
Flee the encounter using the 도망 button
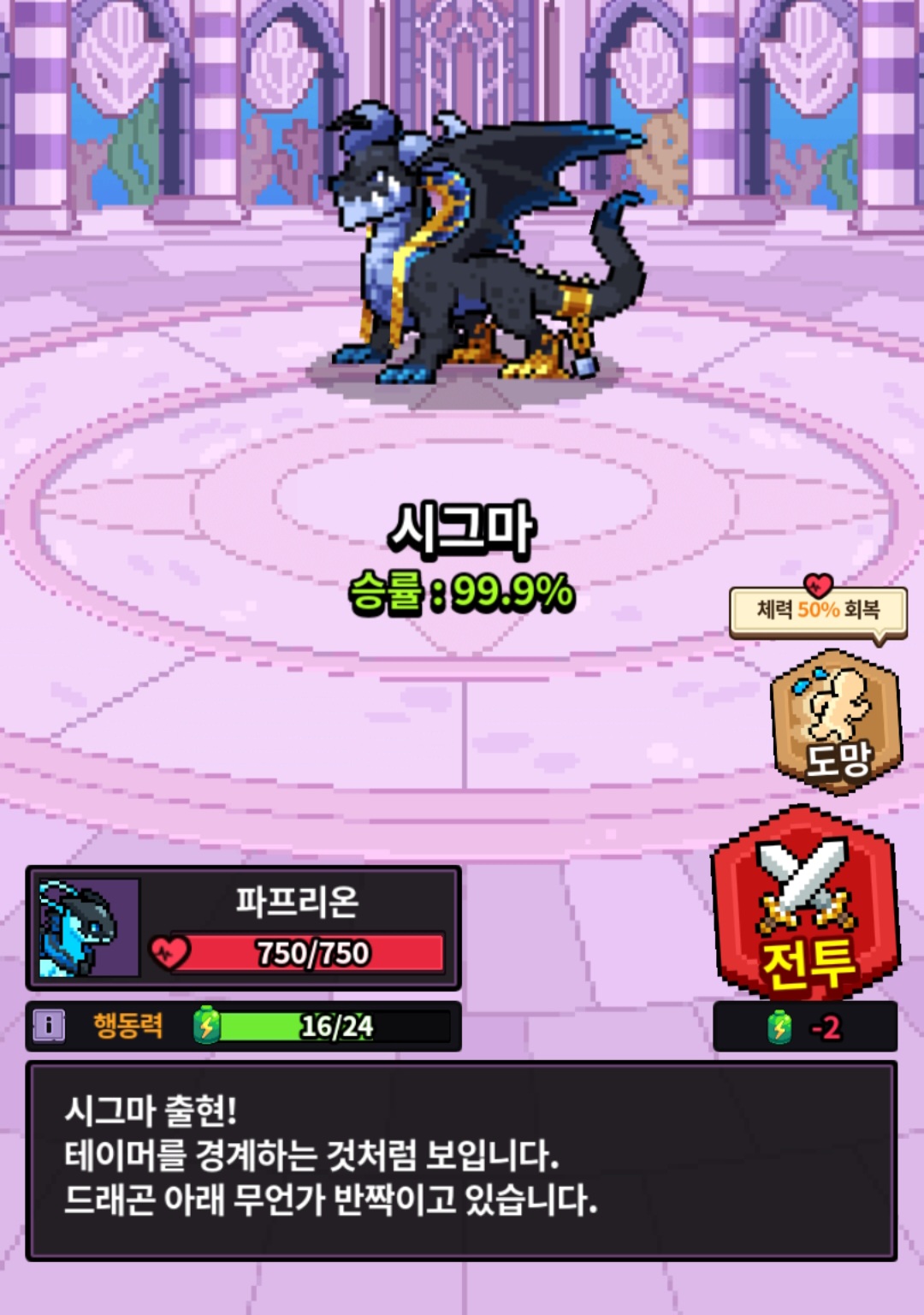pos(836,722)
